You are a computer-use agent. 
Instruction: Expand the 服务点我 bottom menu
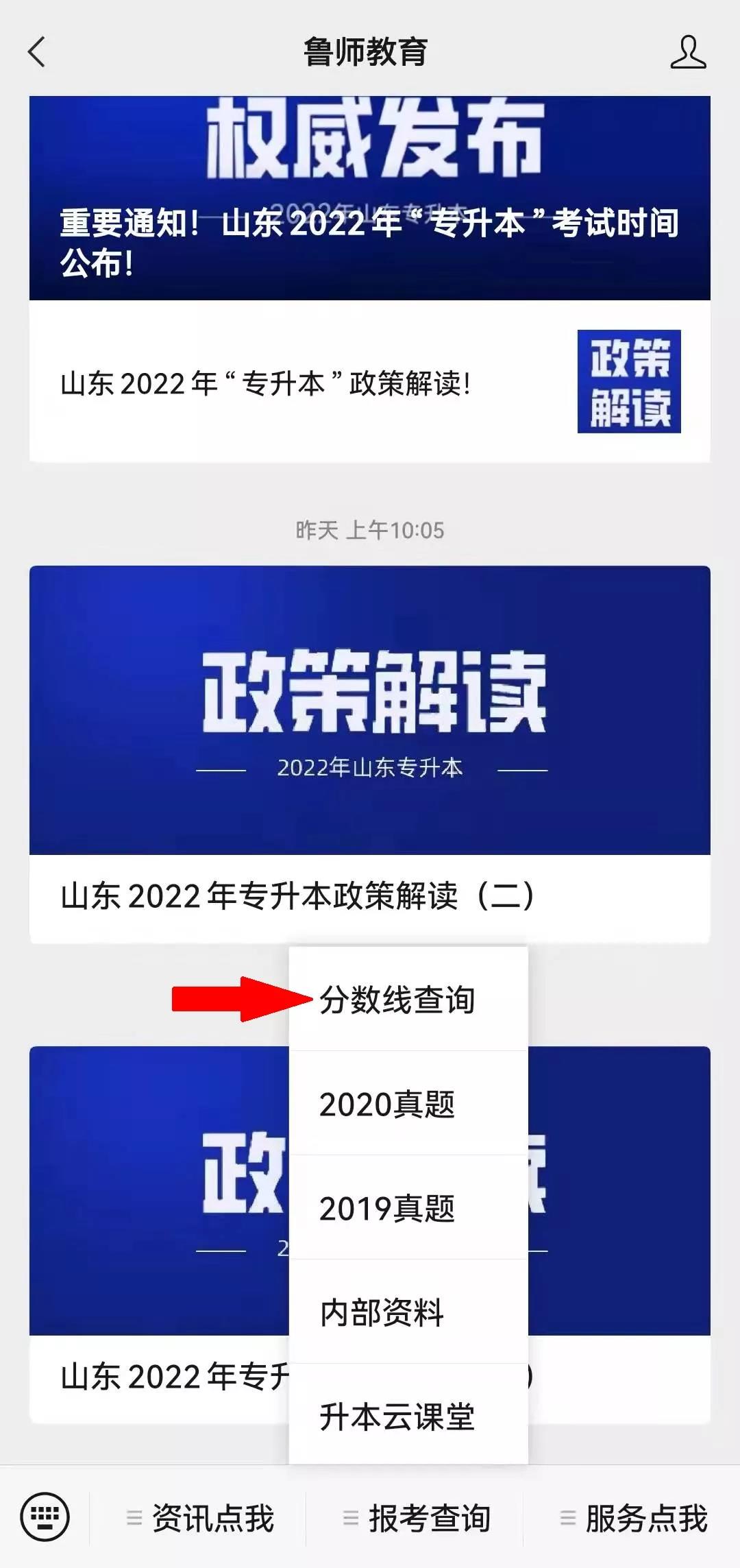(633, 1518)
